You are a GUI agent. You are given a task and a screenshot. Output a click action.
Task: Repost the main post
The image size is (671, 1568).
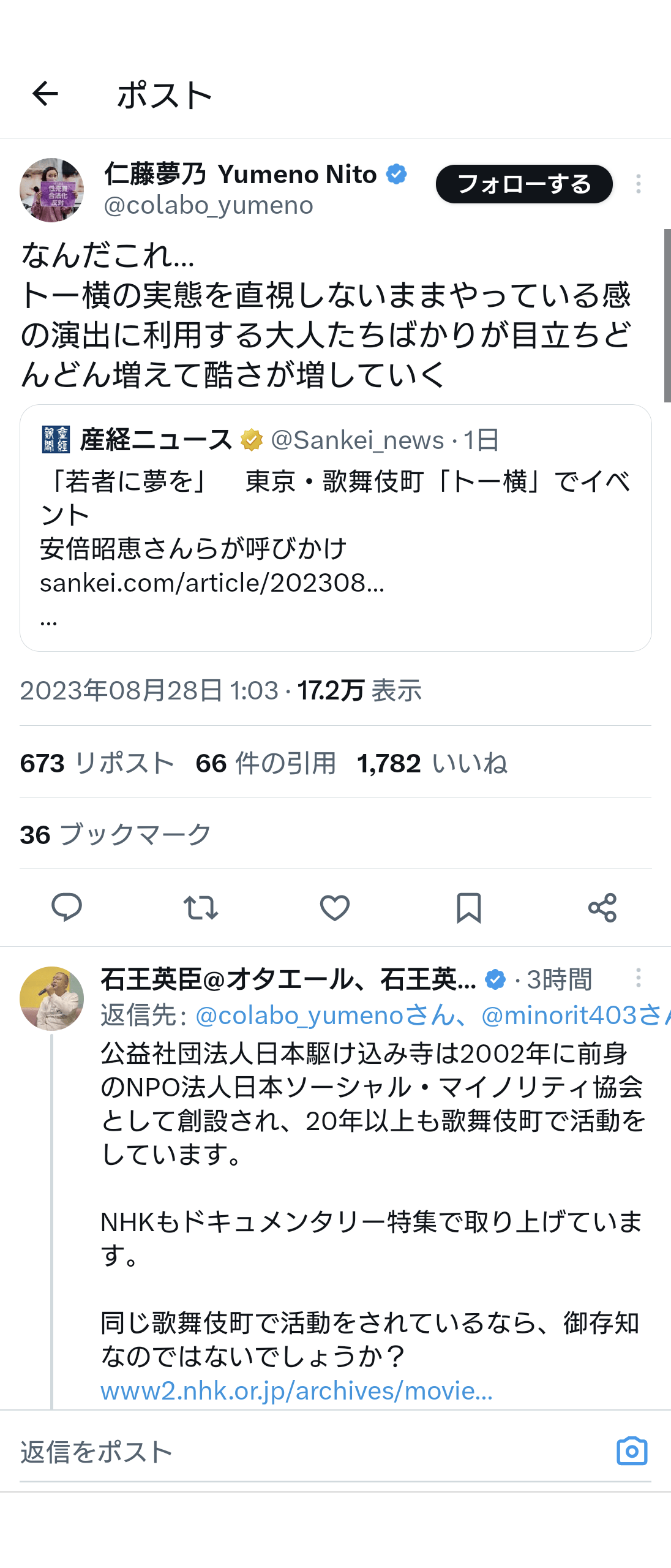(x=201, y=907)
